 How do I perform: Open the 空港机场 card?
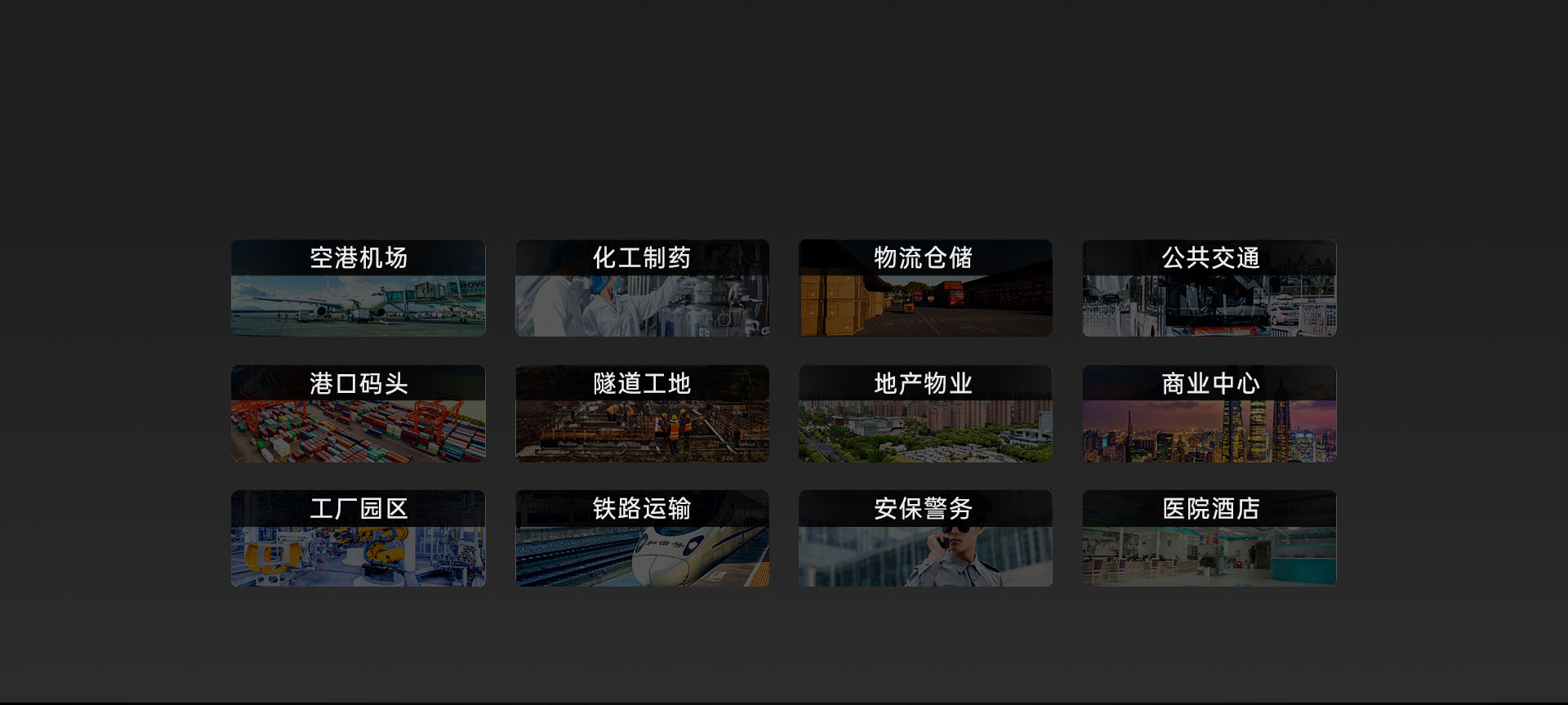click(x=358, y=288)
